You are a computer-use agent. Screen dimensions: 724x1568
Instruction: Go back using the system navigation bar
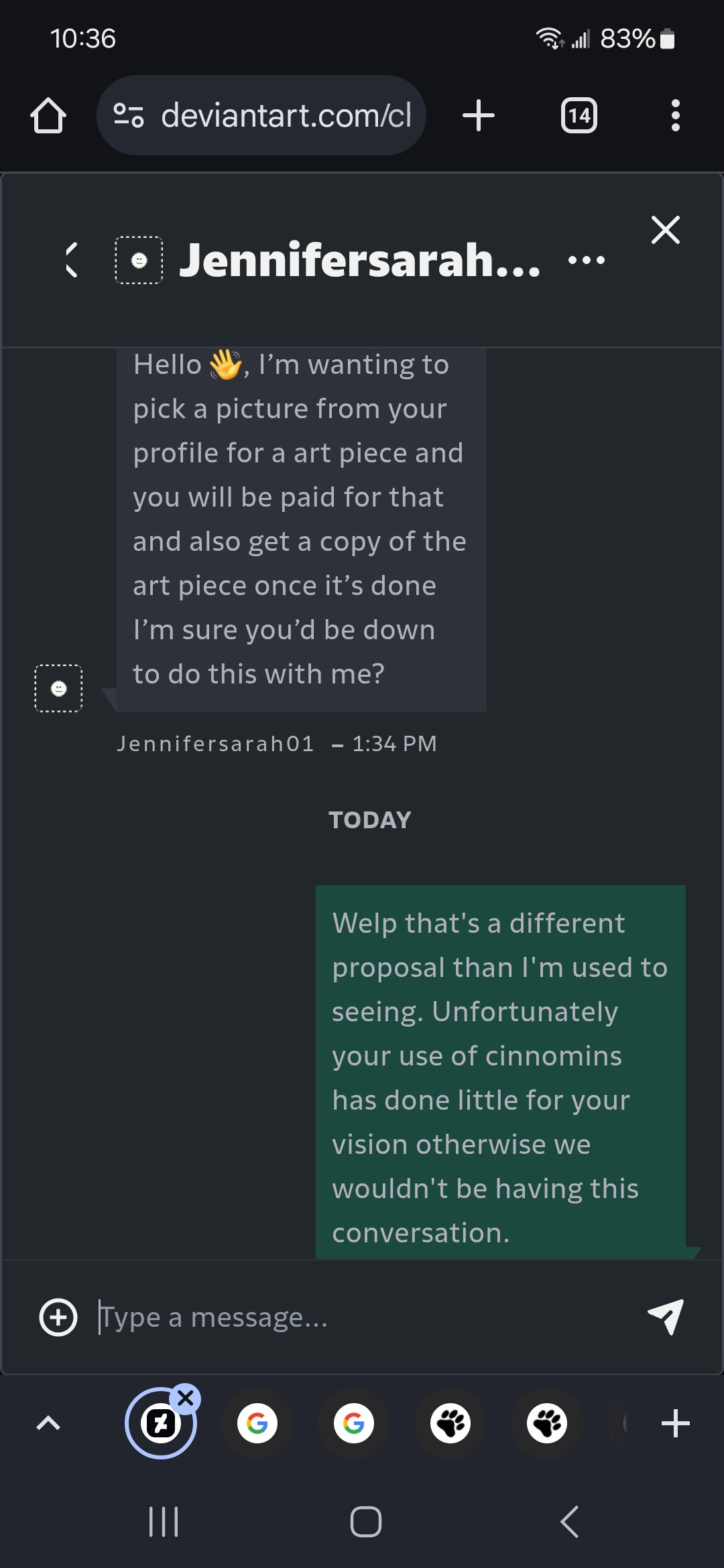(x=570, y=1521)
